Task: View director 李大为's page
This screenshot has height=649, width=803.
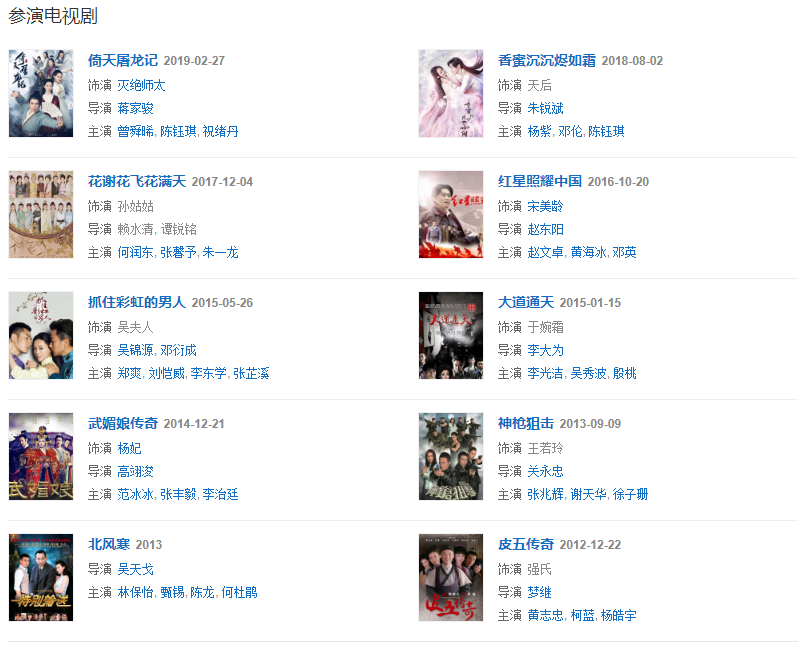Action: click(x=546, y=350)
